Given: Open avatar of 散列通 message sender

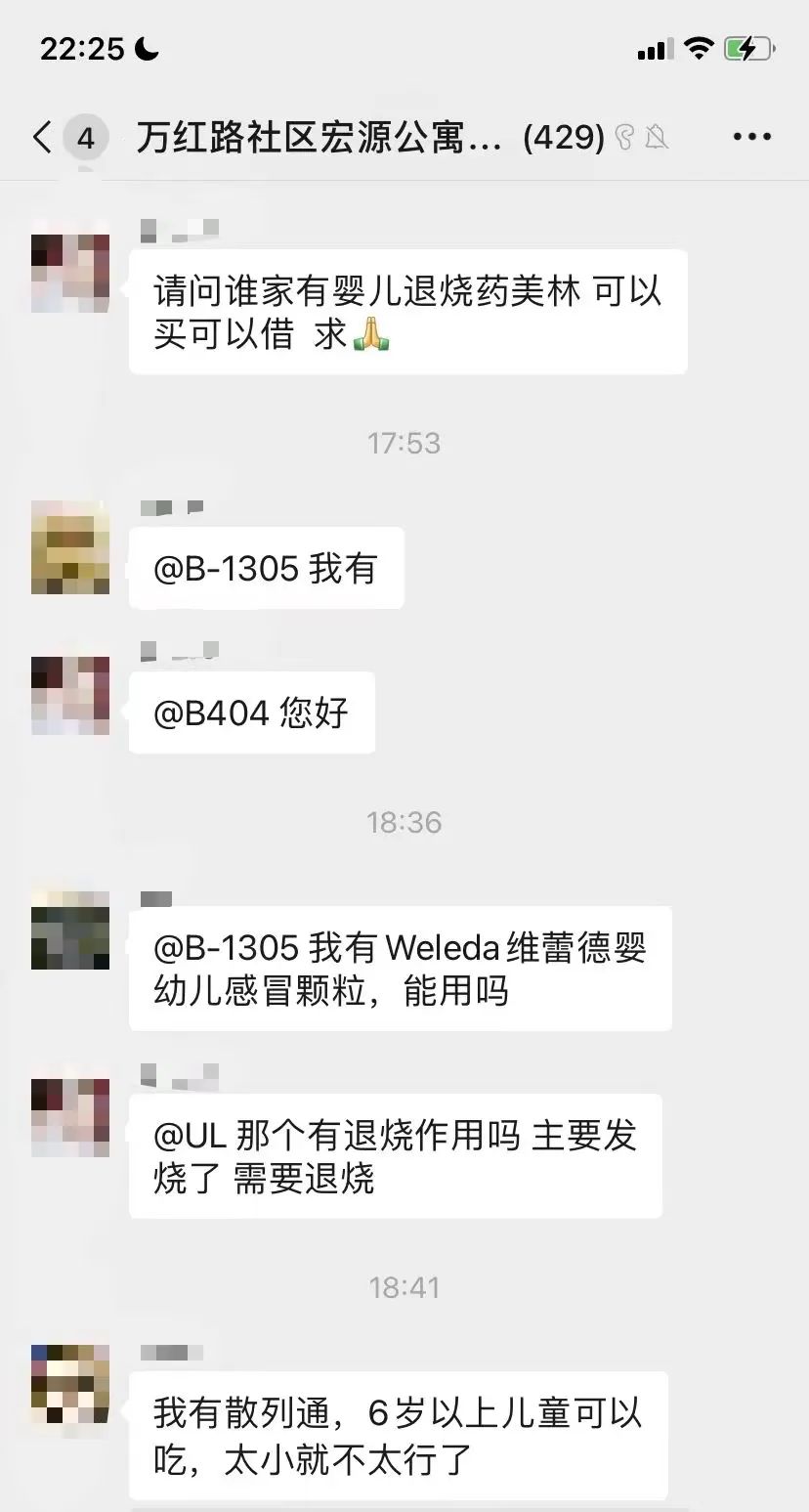Looking at the screenshot, I should pos(70,1384).
